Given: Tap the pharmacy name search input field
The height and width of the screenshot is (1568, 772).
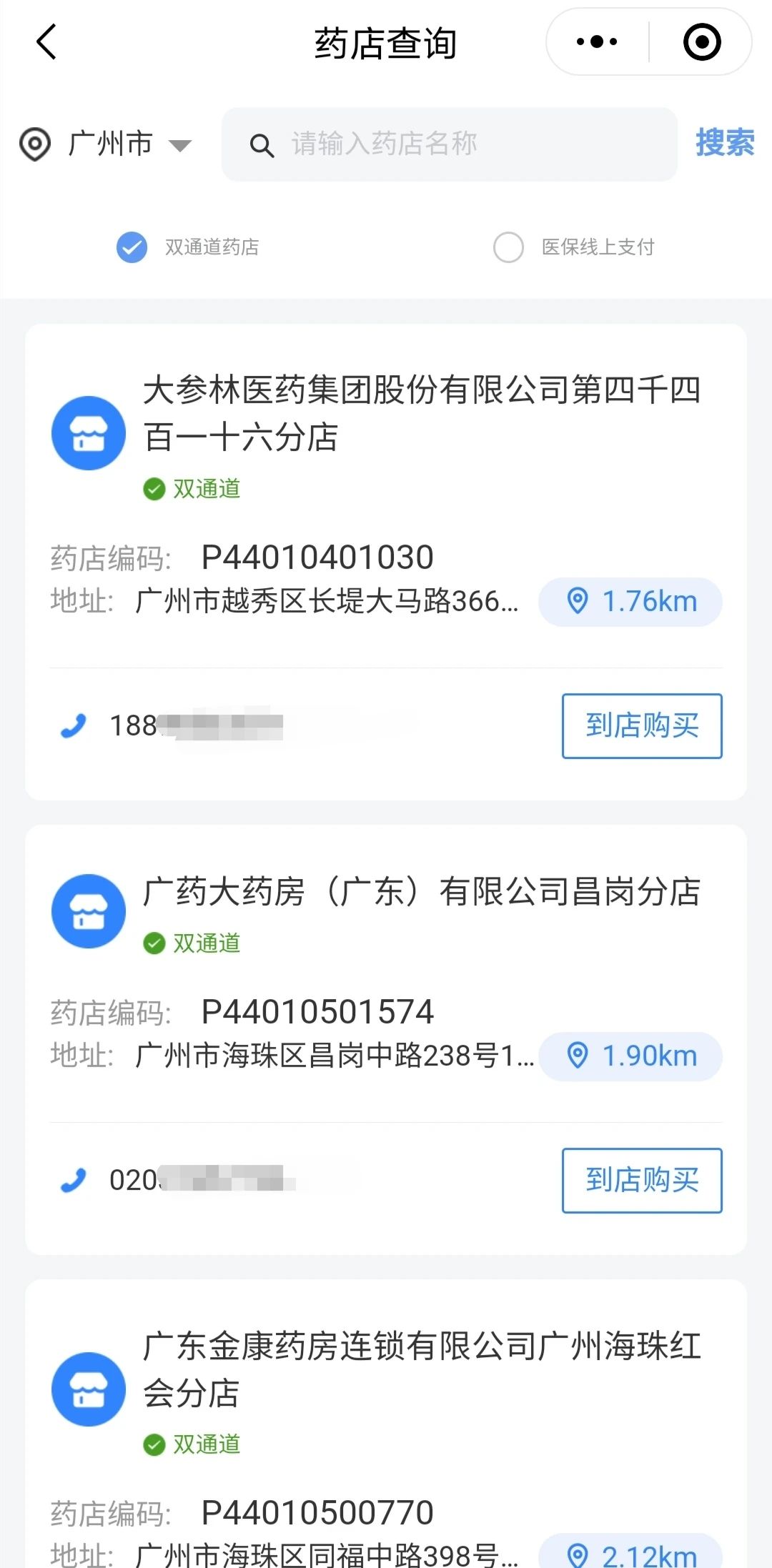Looking at the screenshot, I should tap(449, 144).
